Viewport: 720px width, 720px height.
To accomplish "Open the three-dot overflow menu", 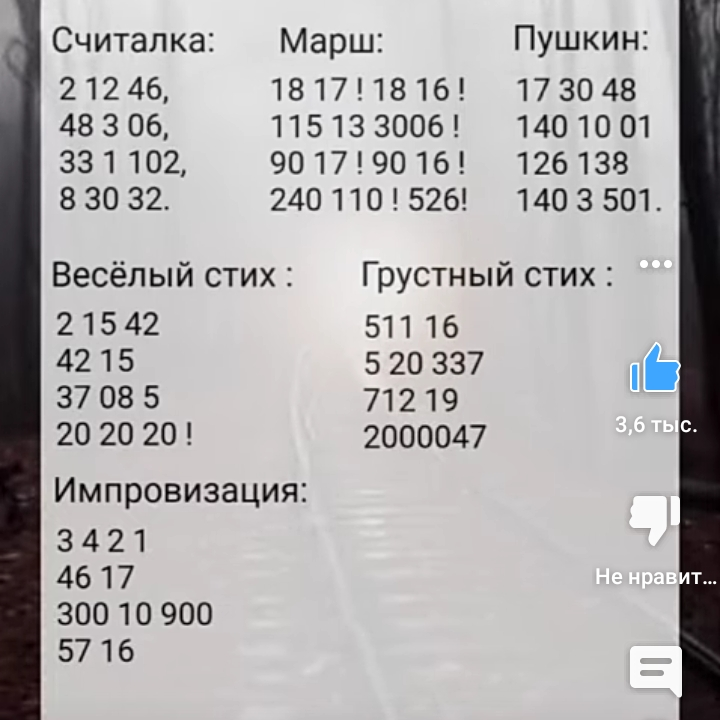I will coord(655,264).
